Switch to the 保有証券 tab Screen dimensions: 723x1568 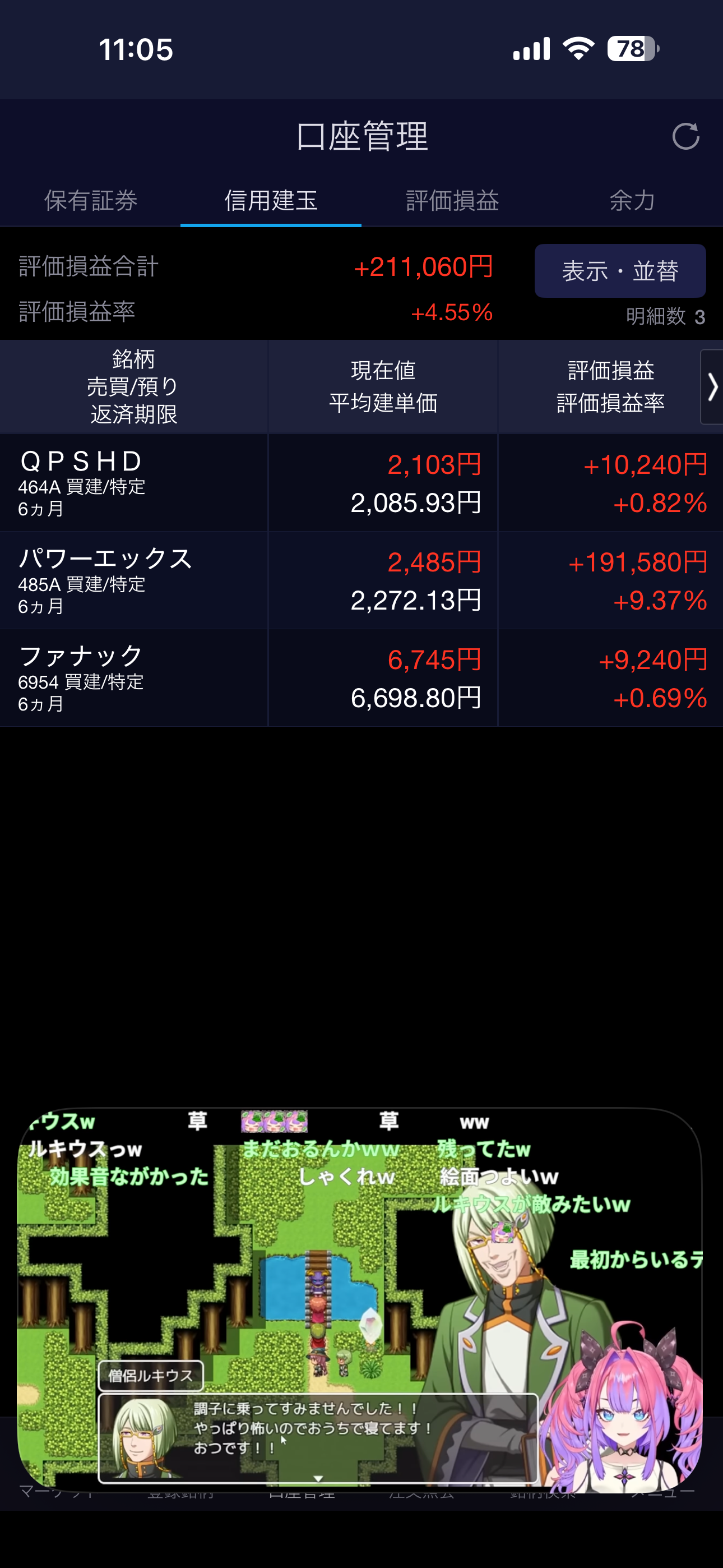(x=90, y=200)
